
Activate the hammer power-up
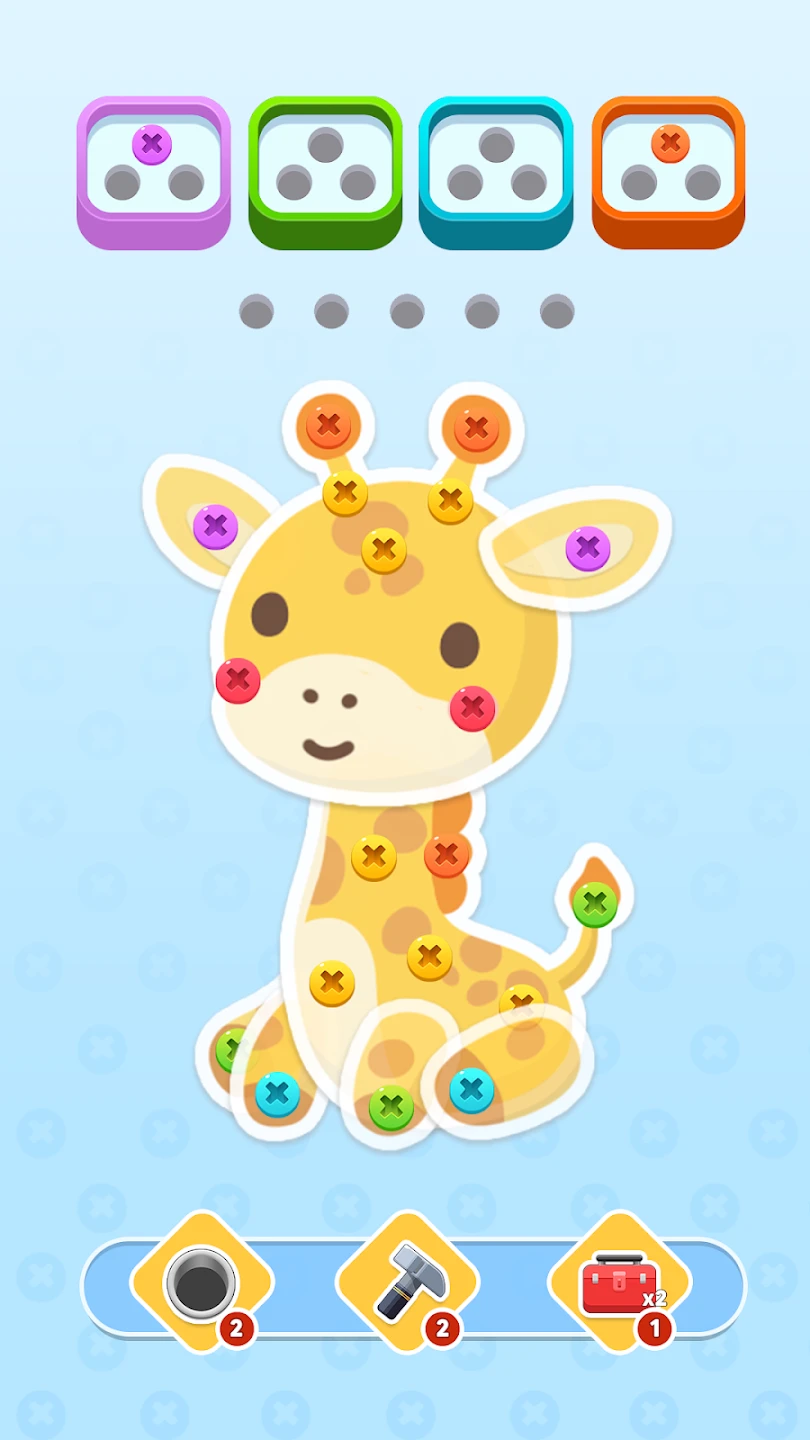coord(407,1282)
